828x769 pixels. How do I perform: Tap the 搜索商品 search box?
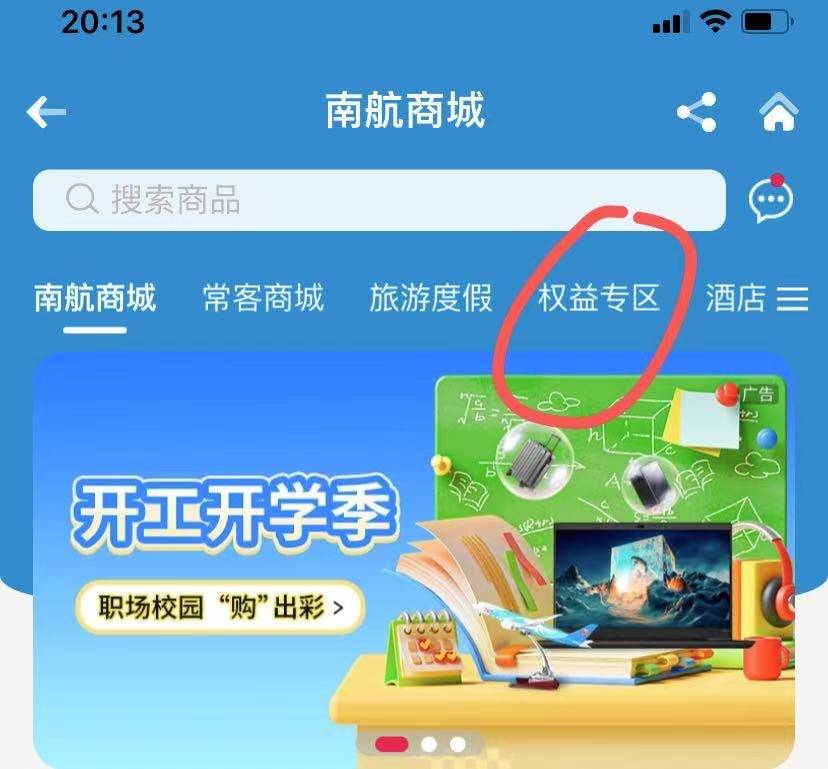[x=378, y=200]
